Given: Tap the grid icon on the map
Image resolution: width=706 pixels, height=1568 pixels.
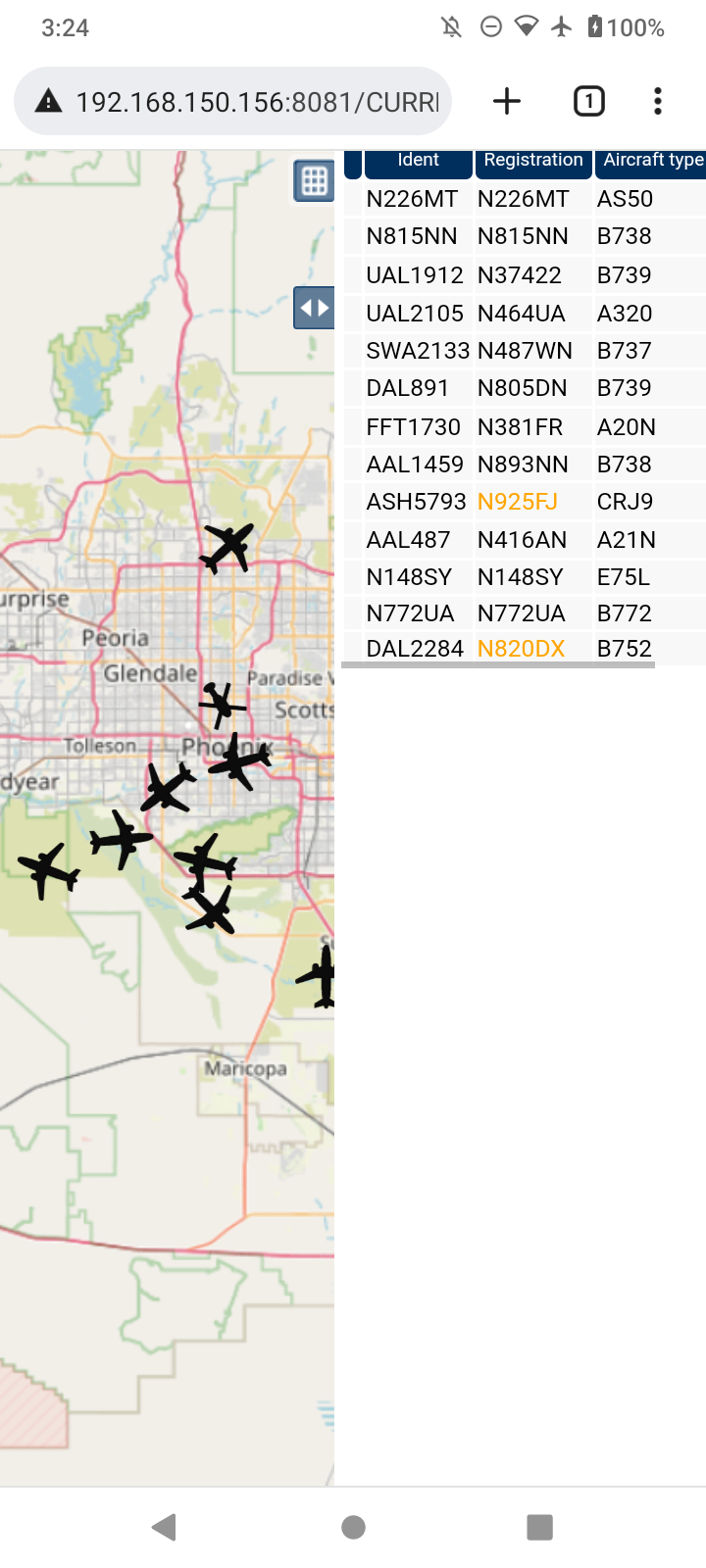Looking at the screenshot, I should point(314,181).
